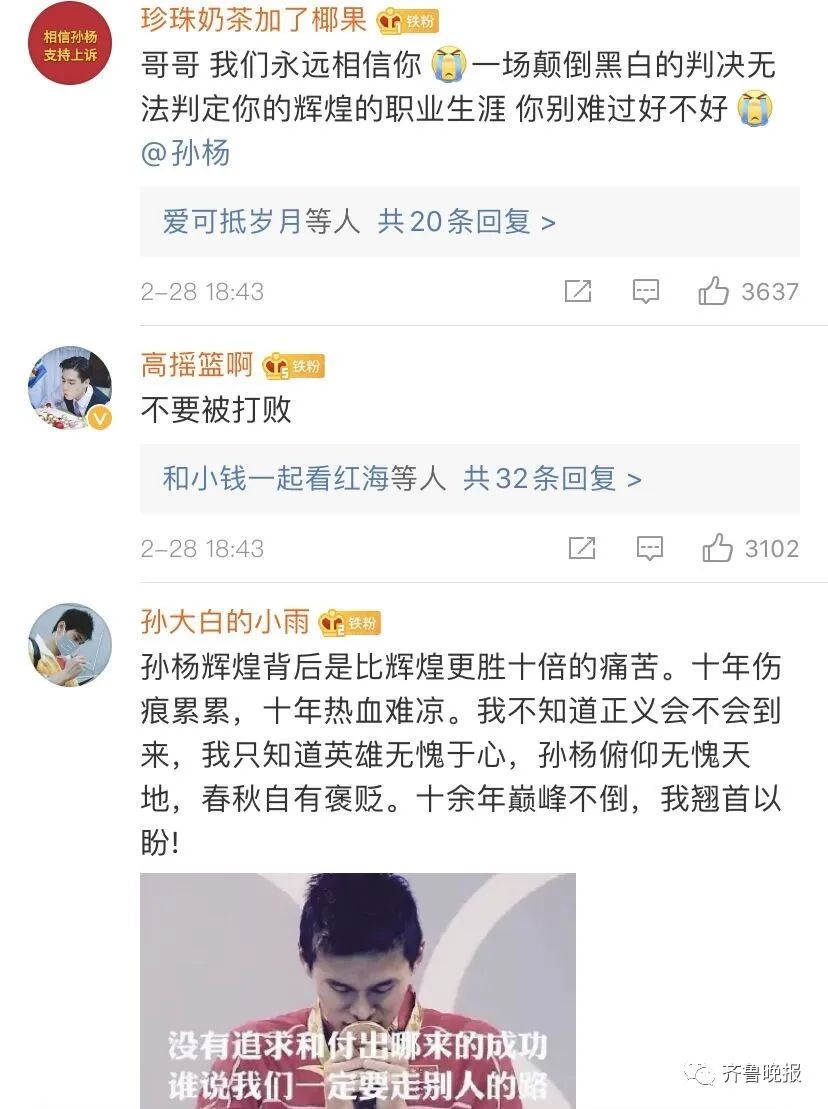Open the comment icon below the first comment
828x1109 pixels.
pos(647,292)
